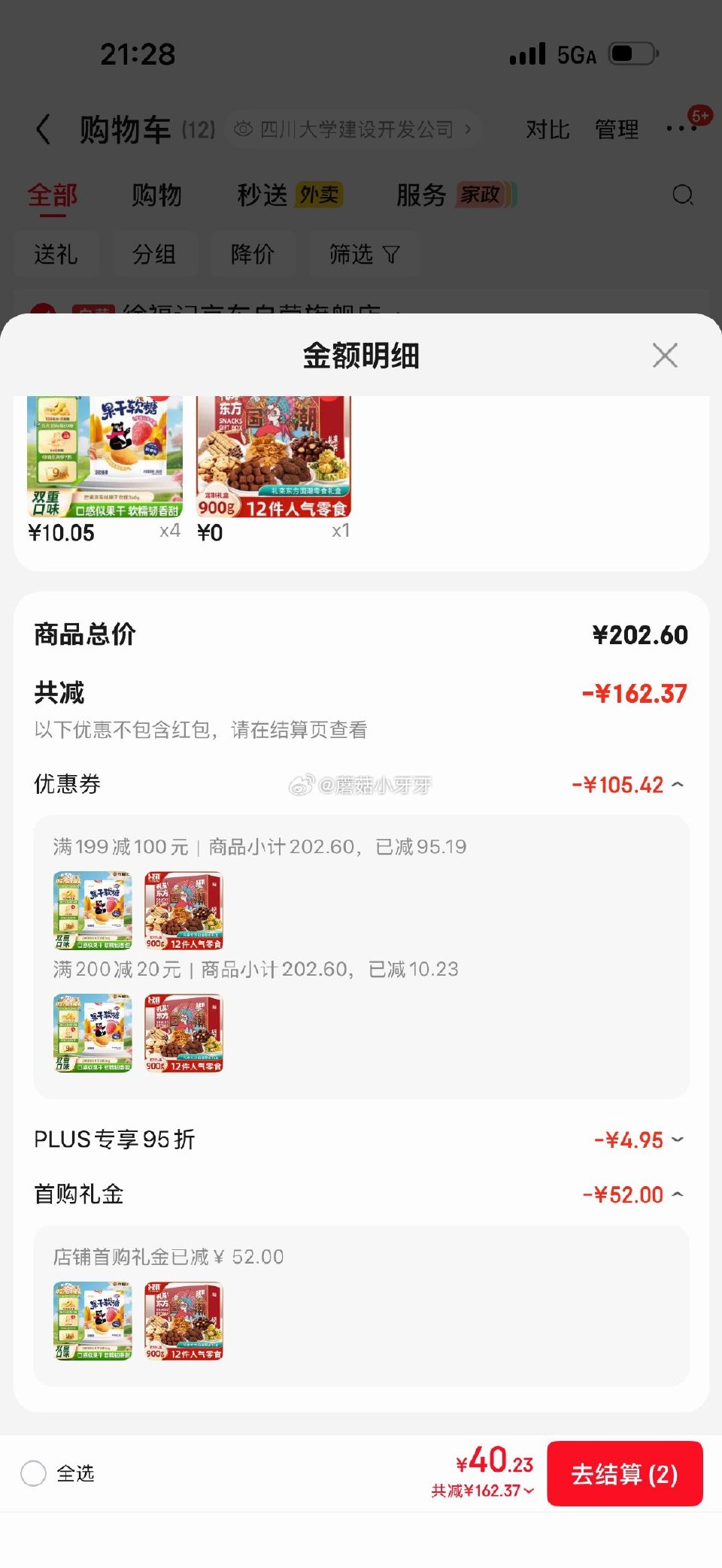Screen dimensions: 722x1568
Task: Tap the 分组 grouping filter
Action: coord(154,254)
